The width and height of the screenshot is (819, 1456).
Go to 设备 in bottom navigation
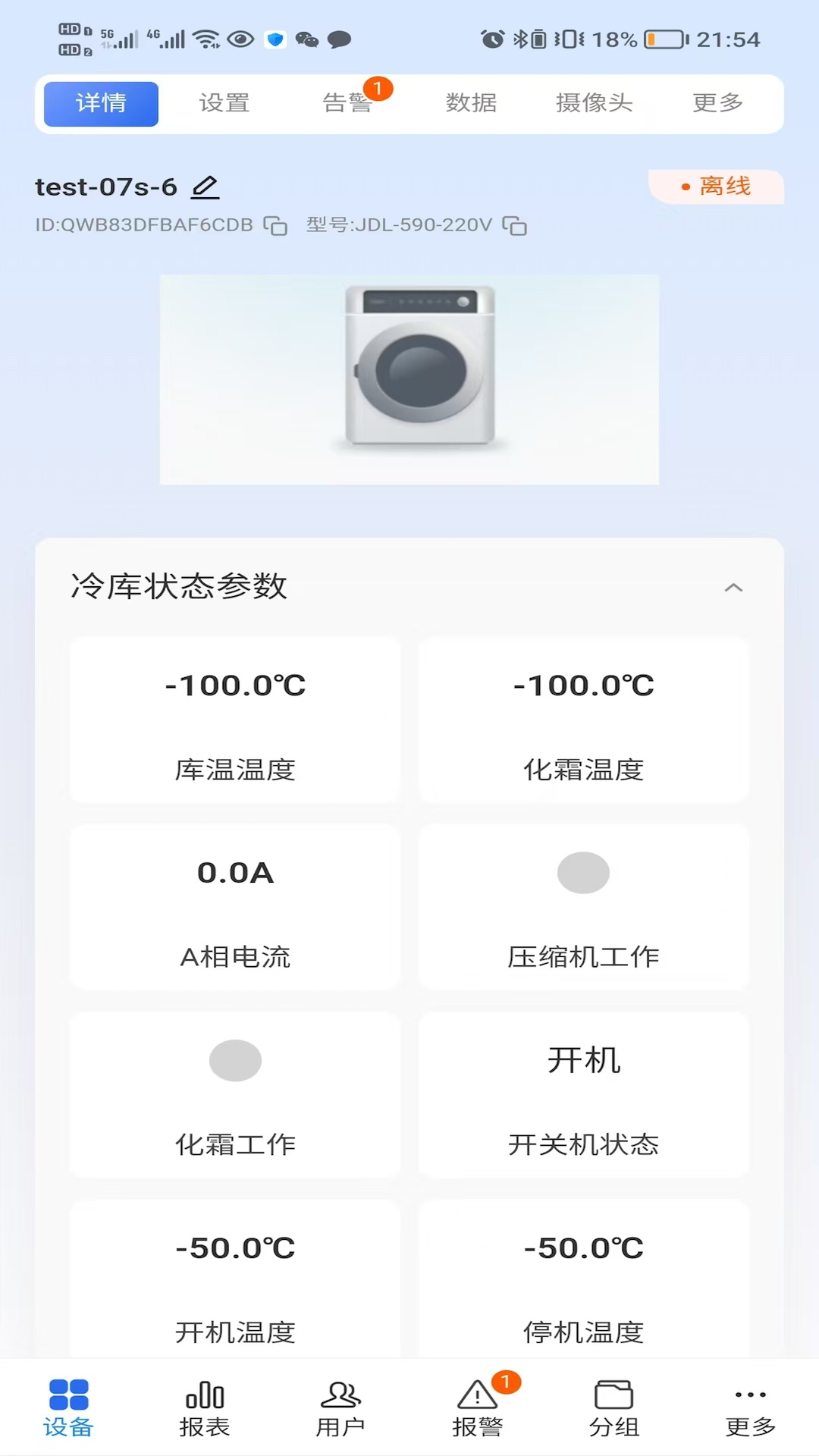(68, 1408)
